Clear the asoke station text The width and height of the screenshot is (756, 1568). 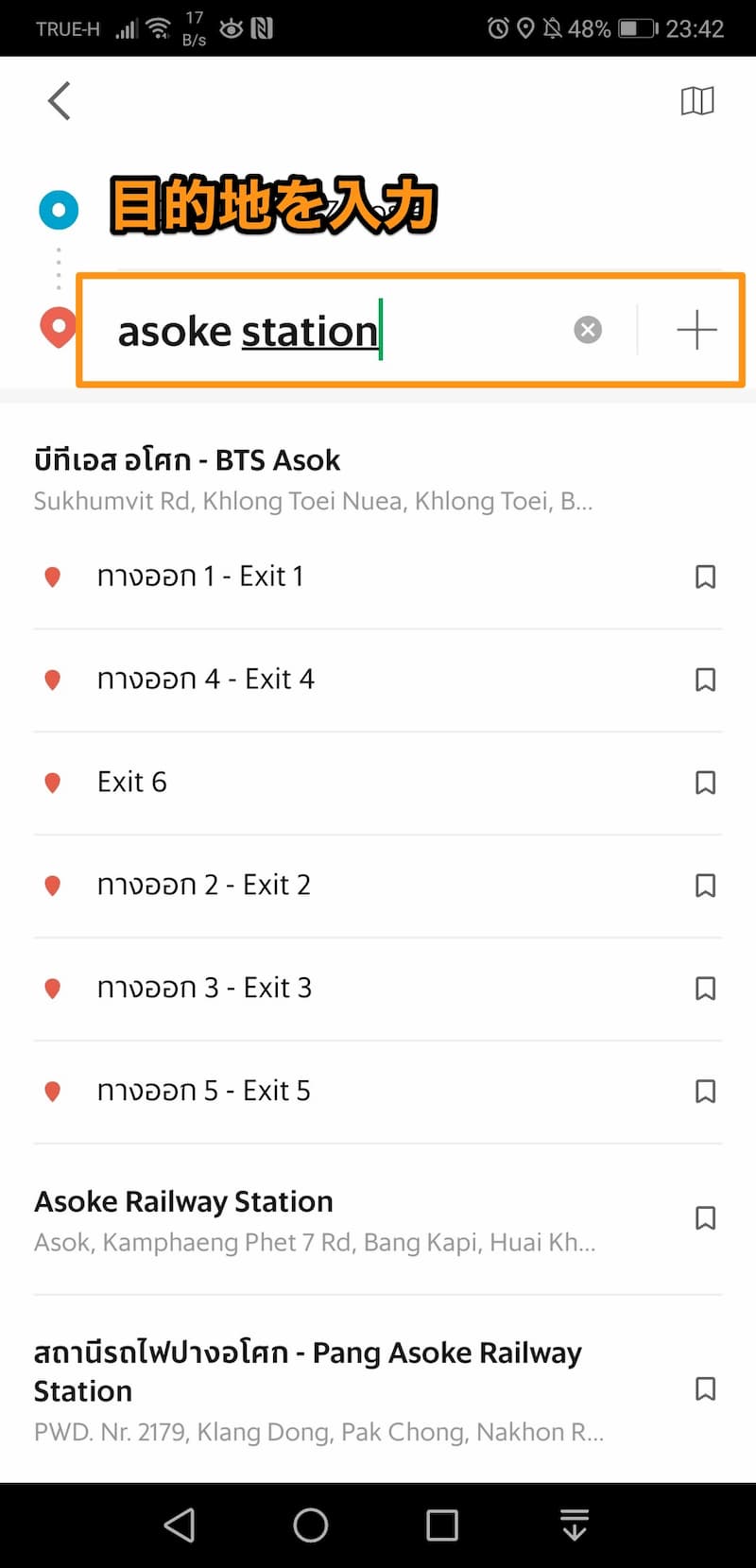(588, 330)
